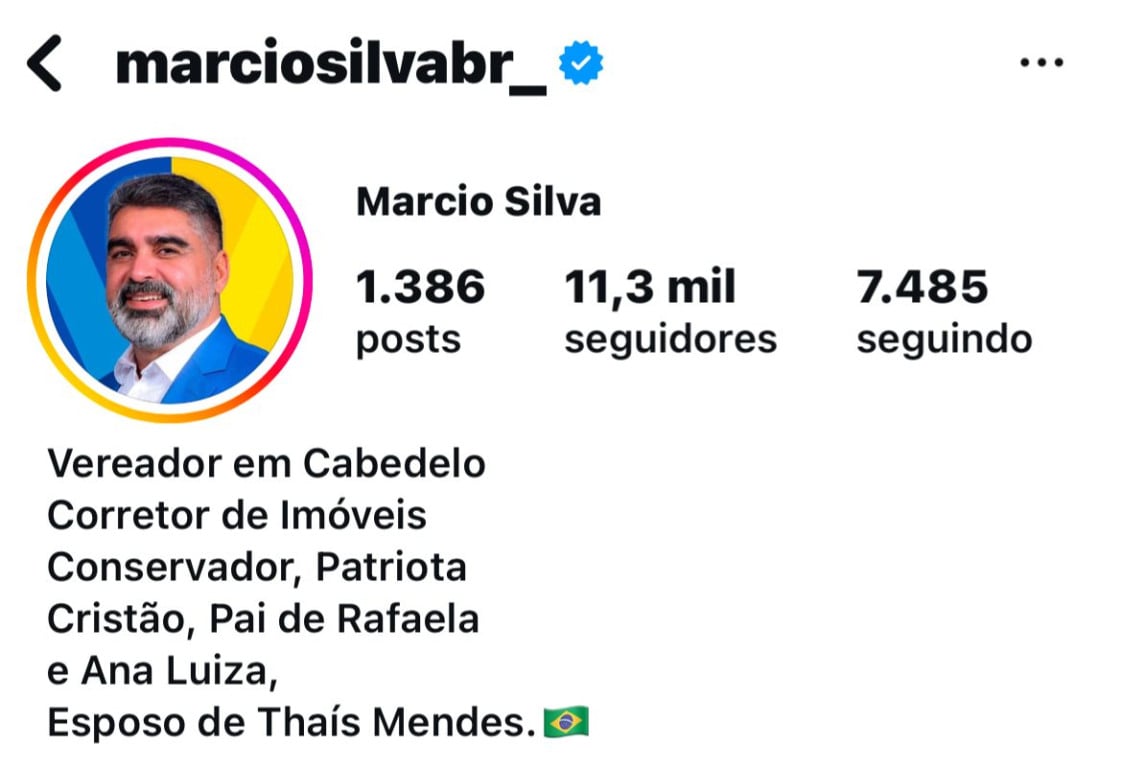Open the 7.485 seguindo list
1122x768 pixels.
(943, 312)
